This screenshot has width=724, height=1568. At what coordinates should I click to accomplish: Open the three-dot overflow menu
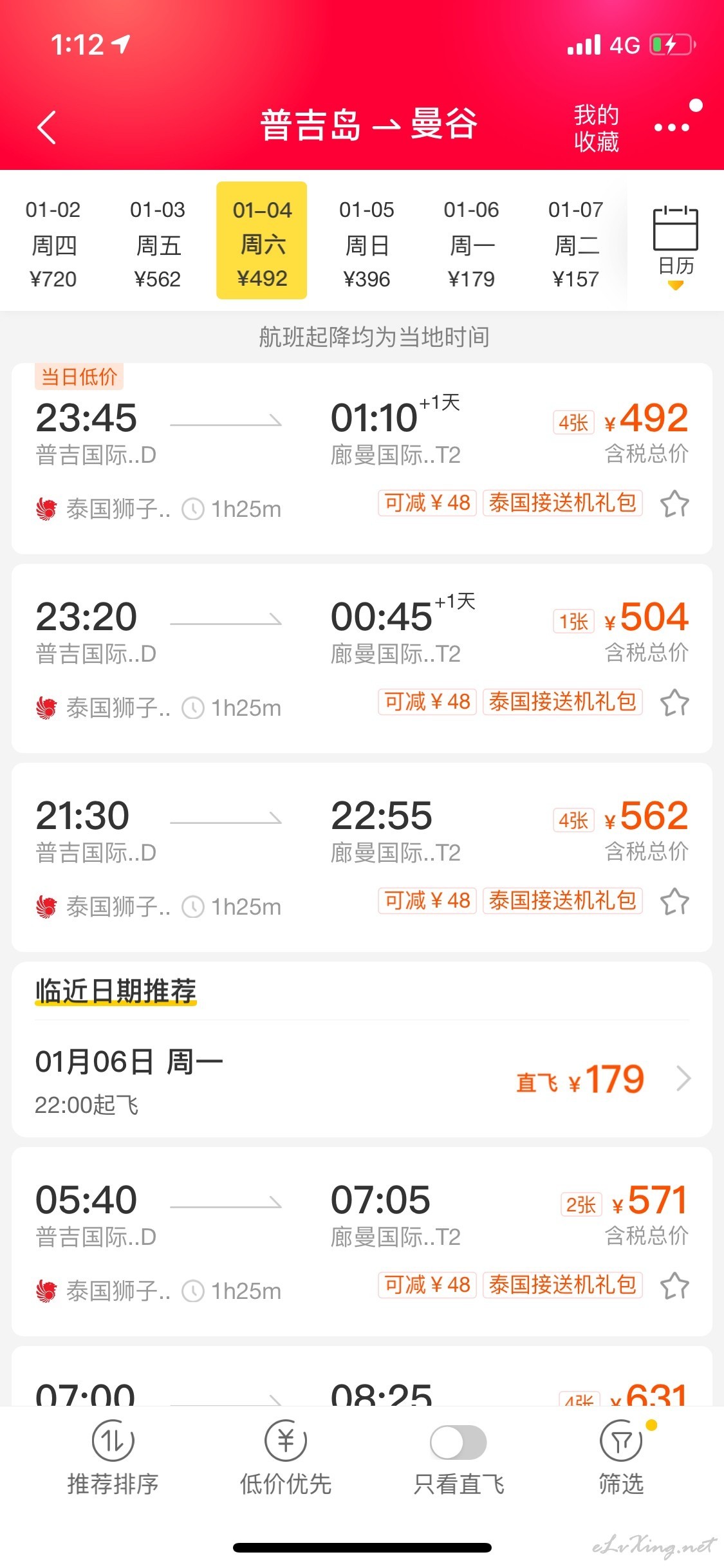[672, 127]
